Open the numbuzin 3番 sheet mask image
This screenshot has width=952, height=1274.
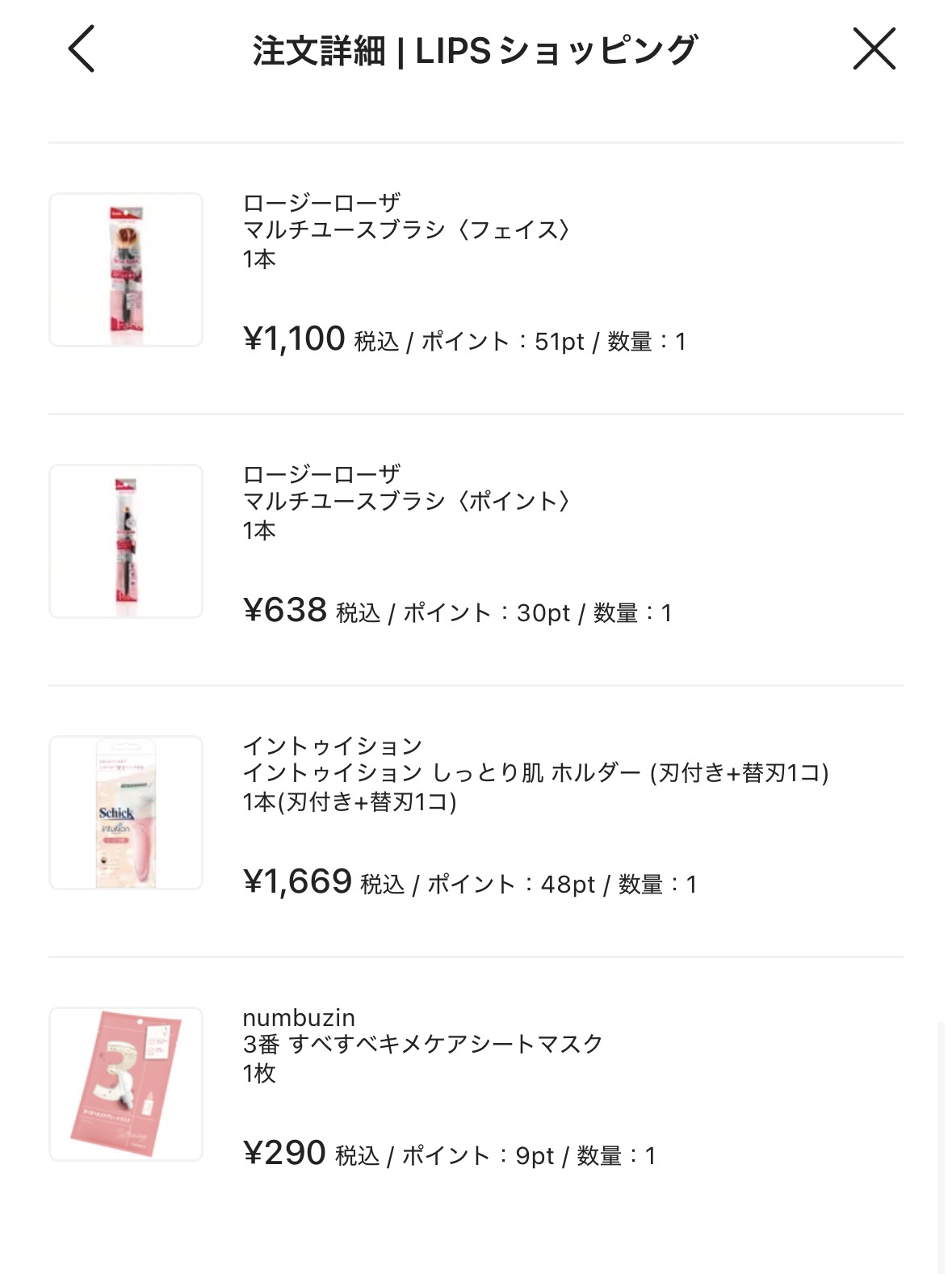(x=126, y=1084)
